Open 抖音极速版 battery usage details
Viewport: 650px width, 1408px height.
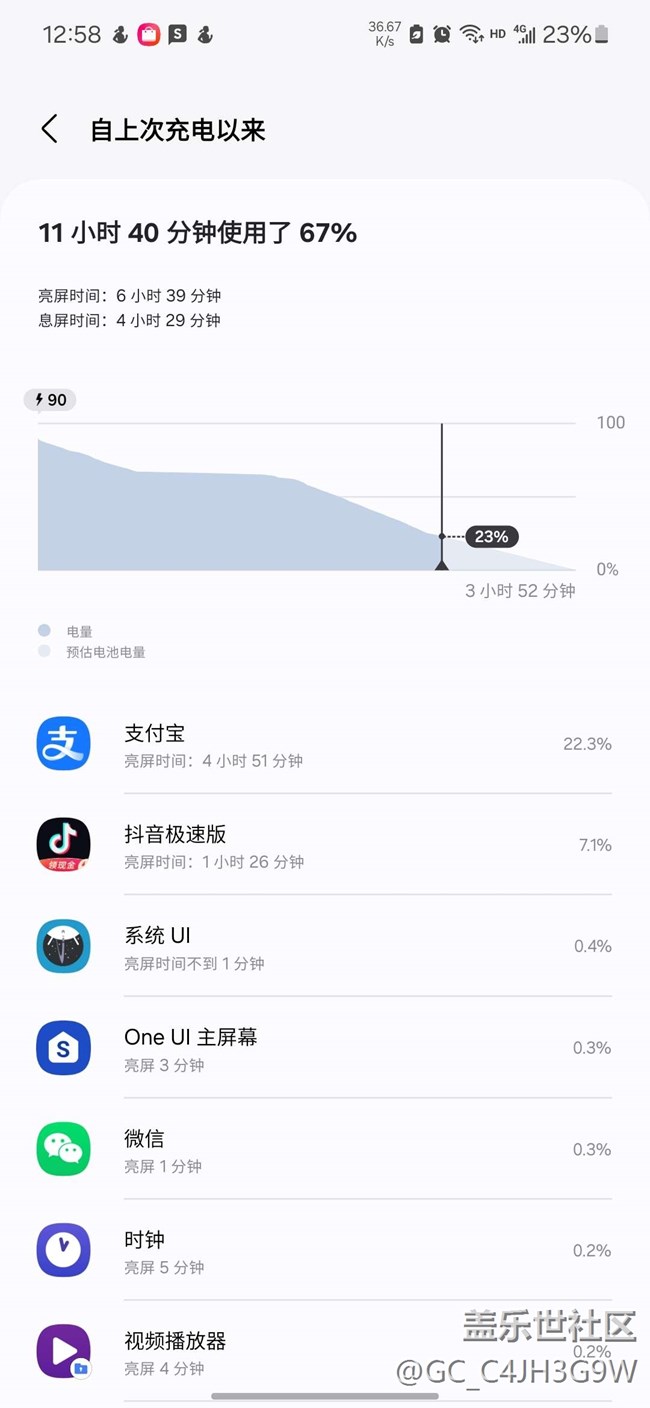point(324,845)
